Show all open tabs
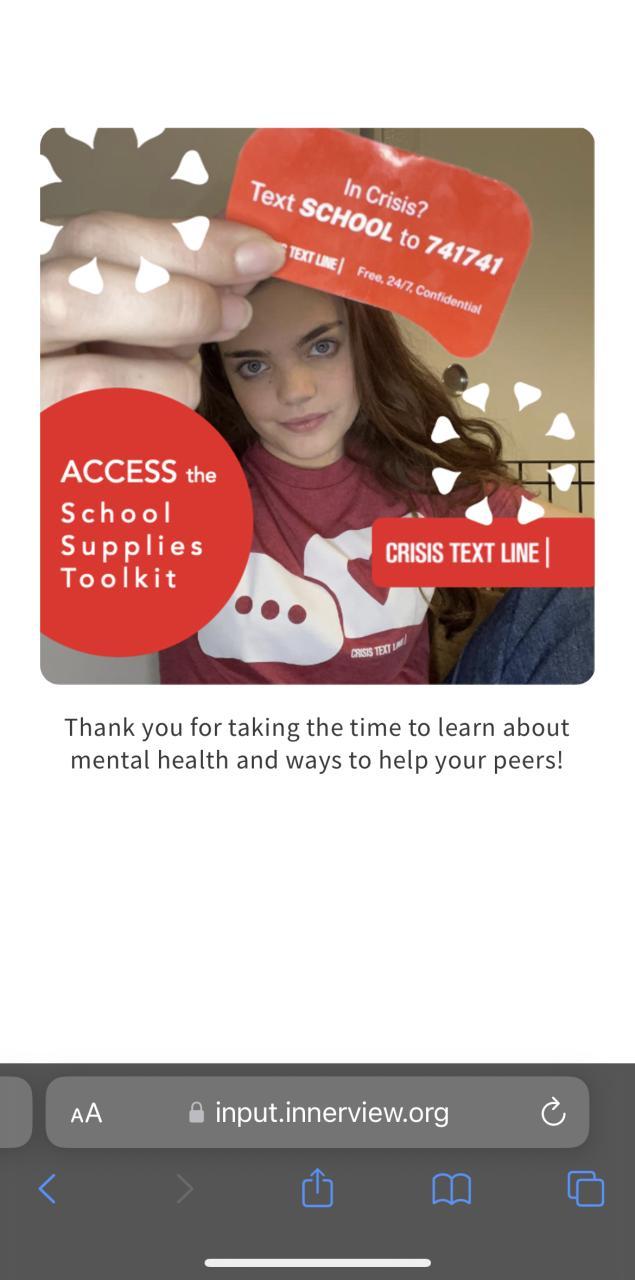 [x=585, y=1189]
